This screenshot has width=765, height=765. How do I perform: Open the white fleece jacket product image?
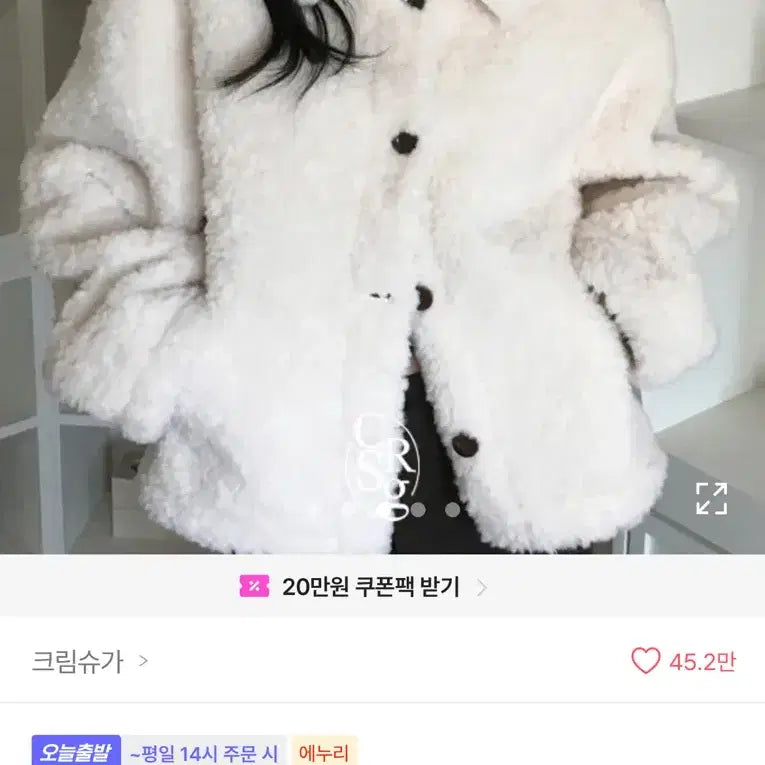click(380, 280)
